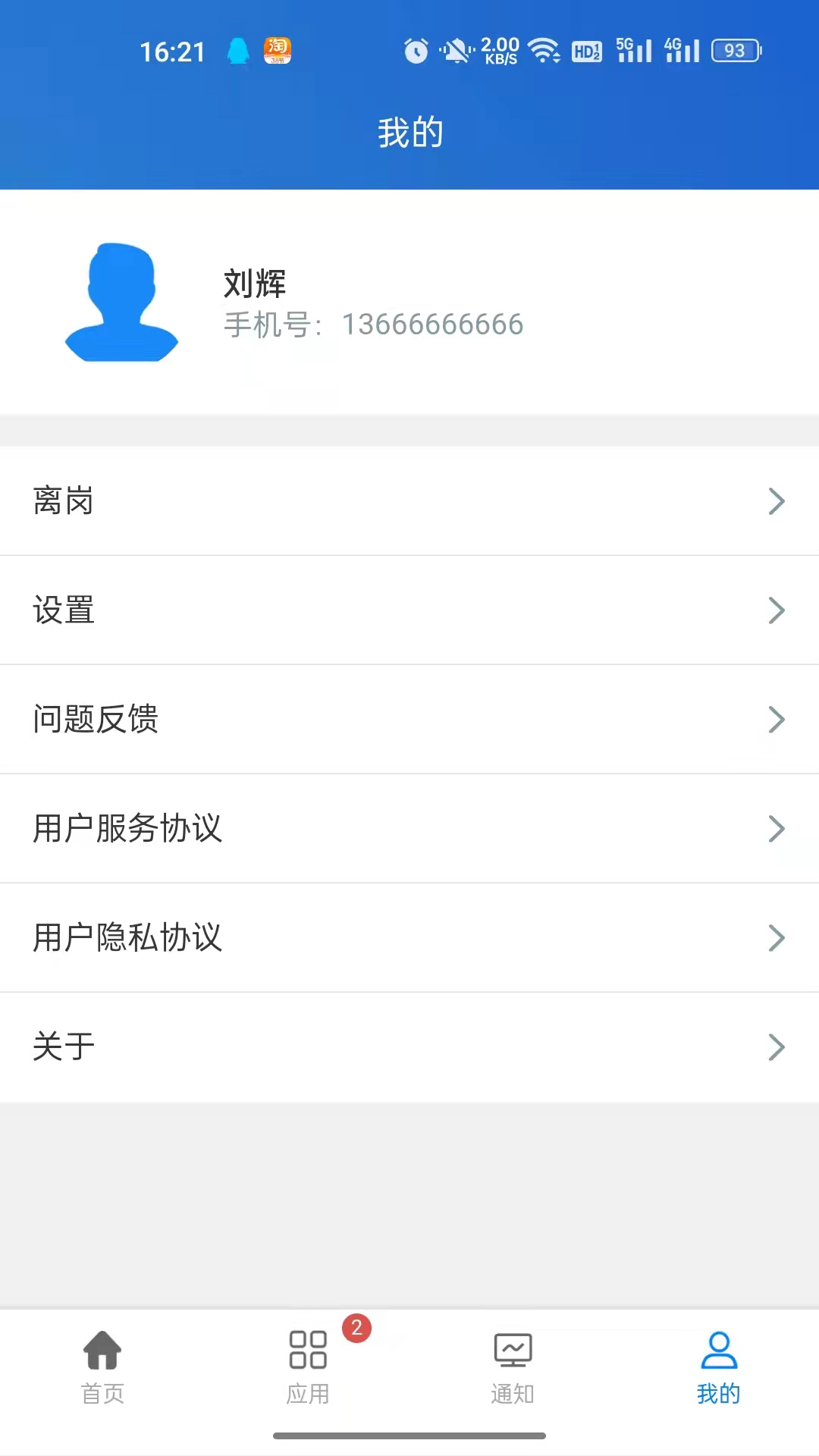Switch to the 通知 tab
The width and height of the screenshot is (819, 1456).
(512, 1365)
